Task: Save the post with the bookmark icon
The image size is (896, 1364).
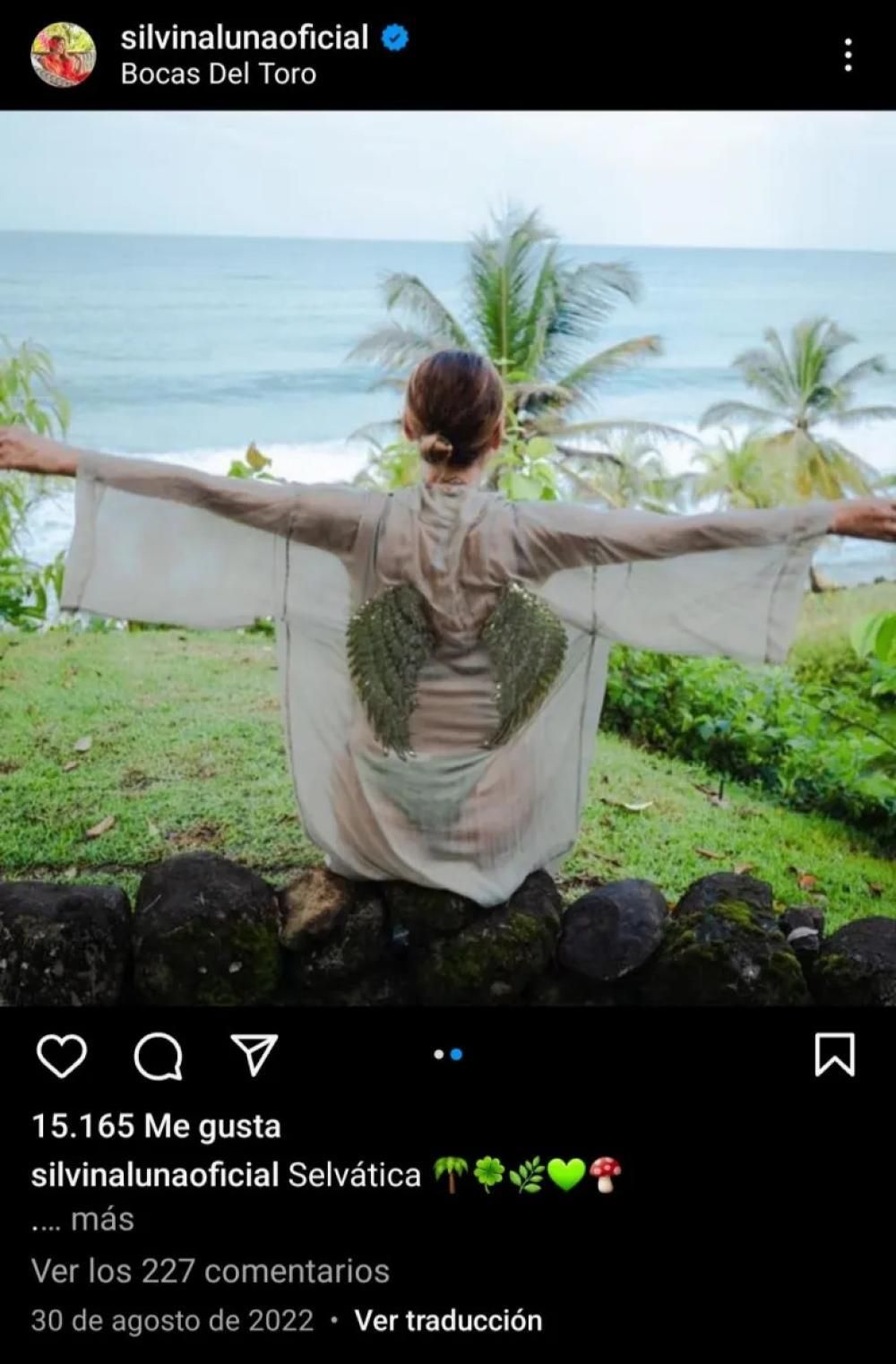Action: [834, 1055]
